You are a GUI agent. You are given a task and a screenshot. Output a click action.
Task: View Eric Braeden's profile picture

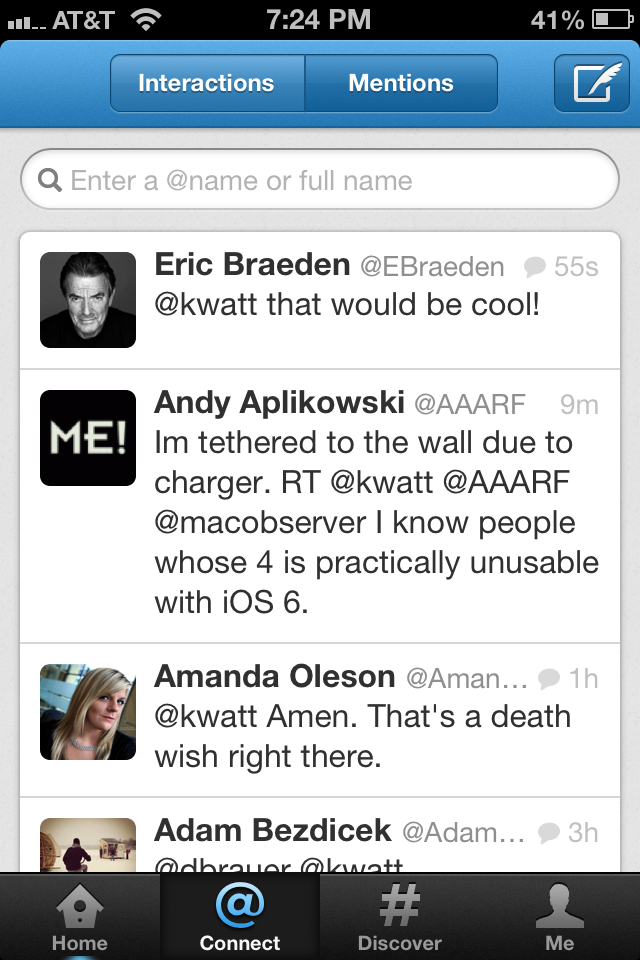click(88, 300)
